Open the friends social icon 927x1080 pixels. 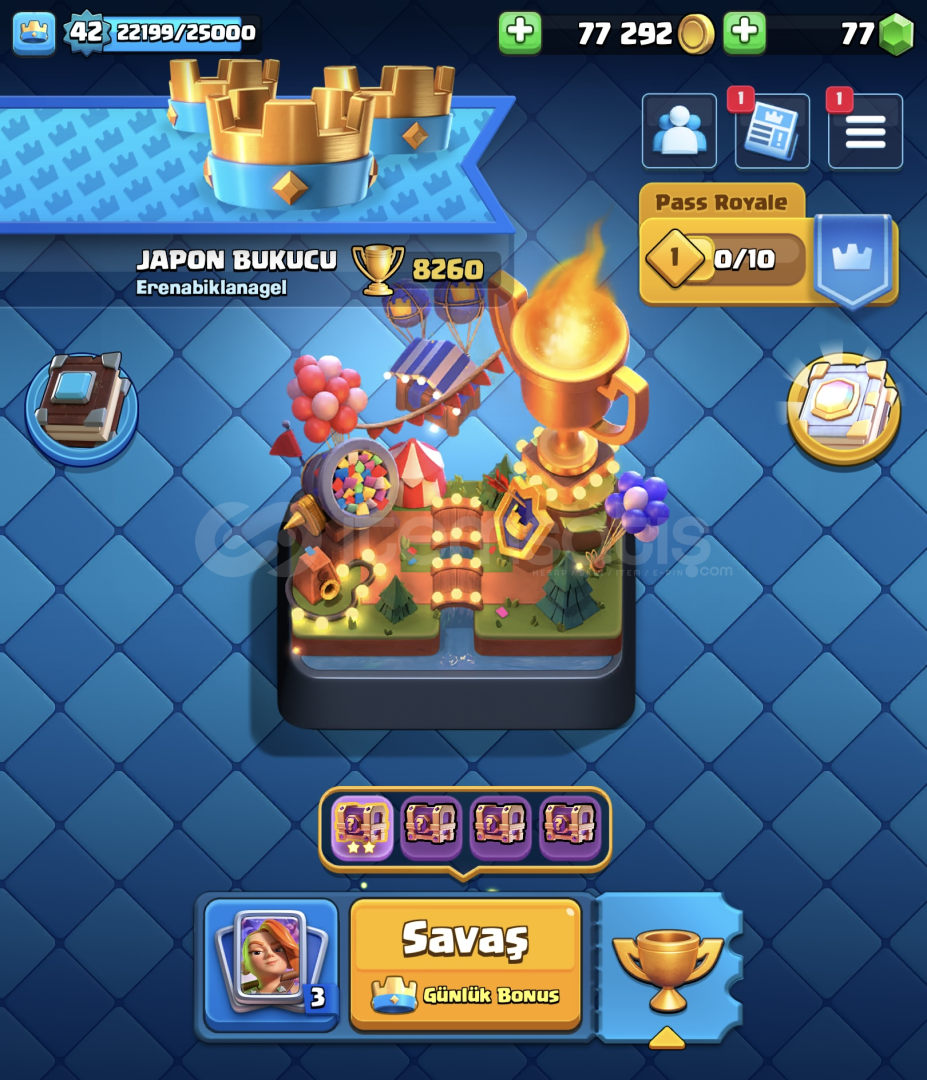pos(679,131)
